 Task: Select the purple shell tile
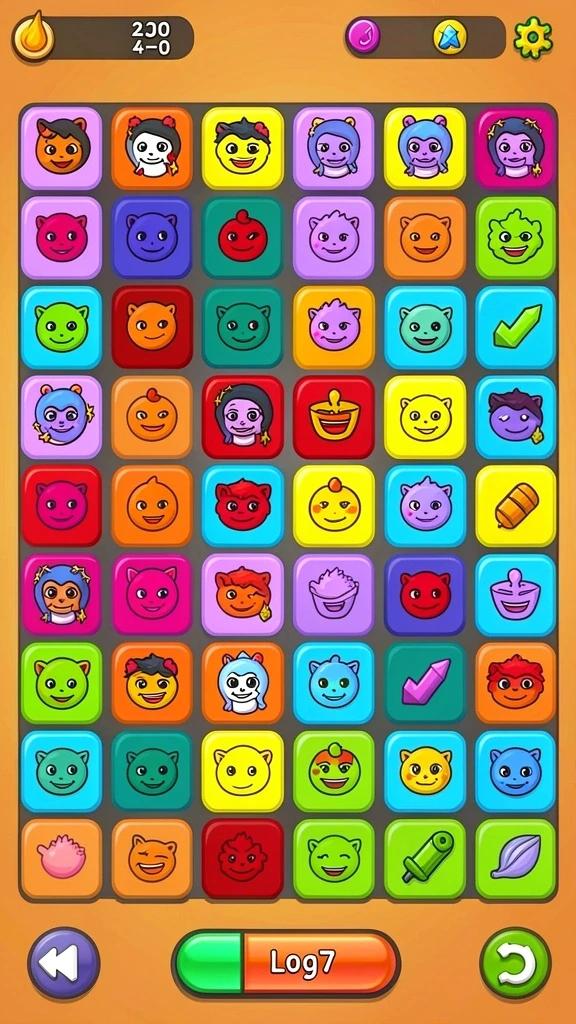516,859
